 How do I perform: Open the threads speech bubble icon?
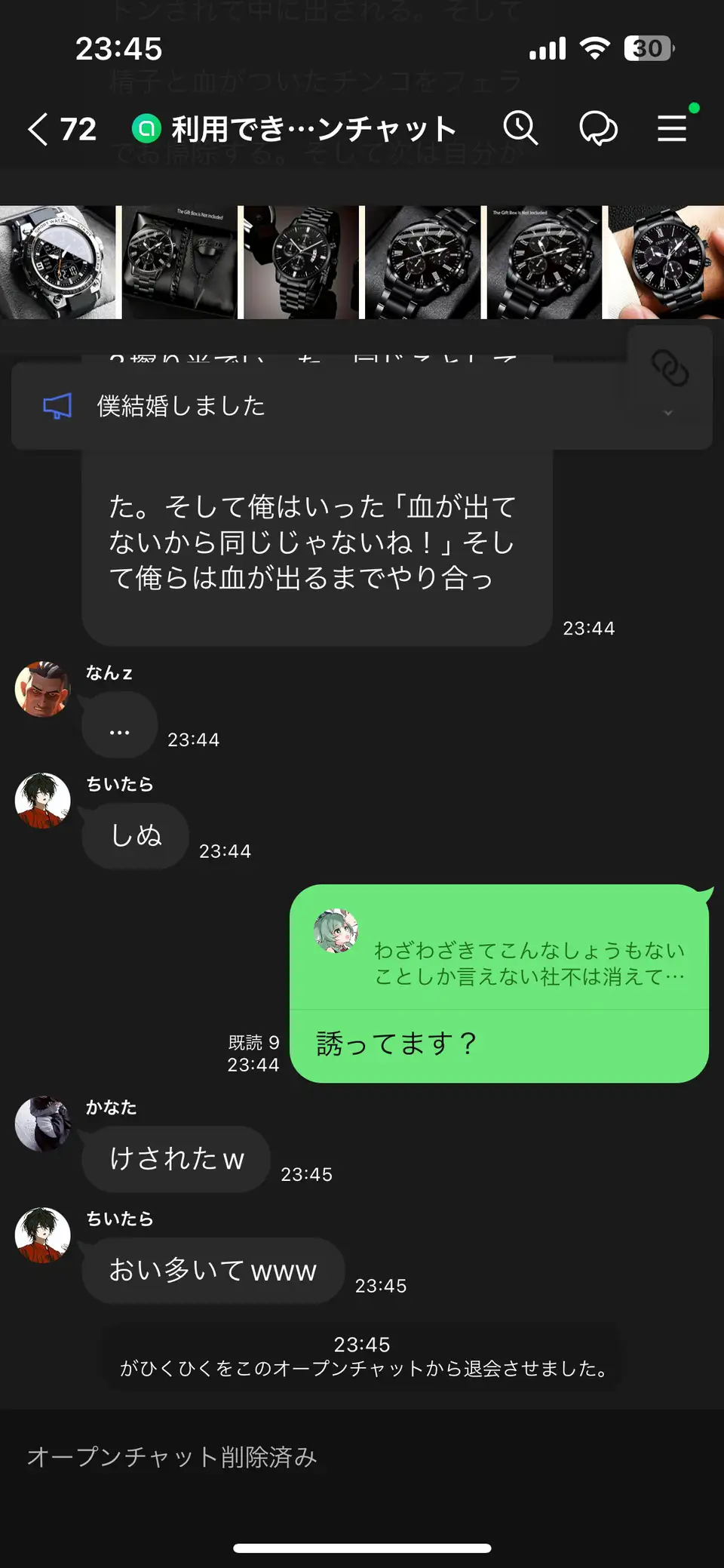pyautogui.click(x=598, y=129)
